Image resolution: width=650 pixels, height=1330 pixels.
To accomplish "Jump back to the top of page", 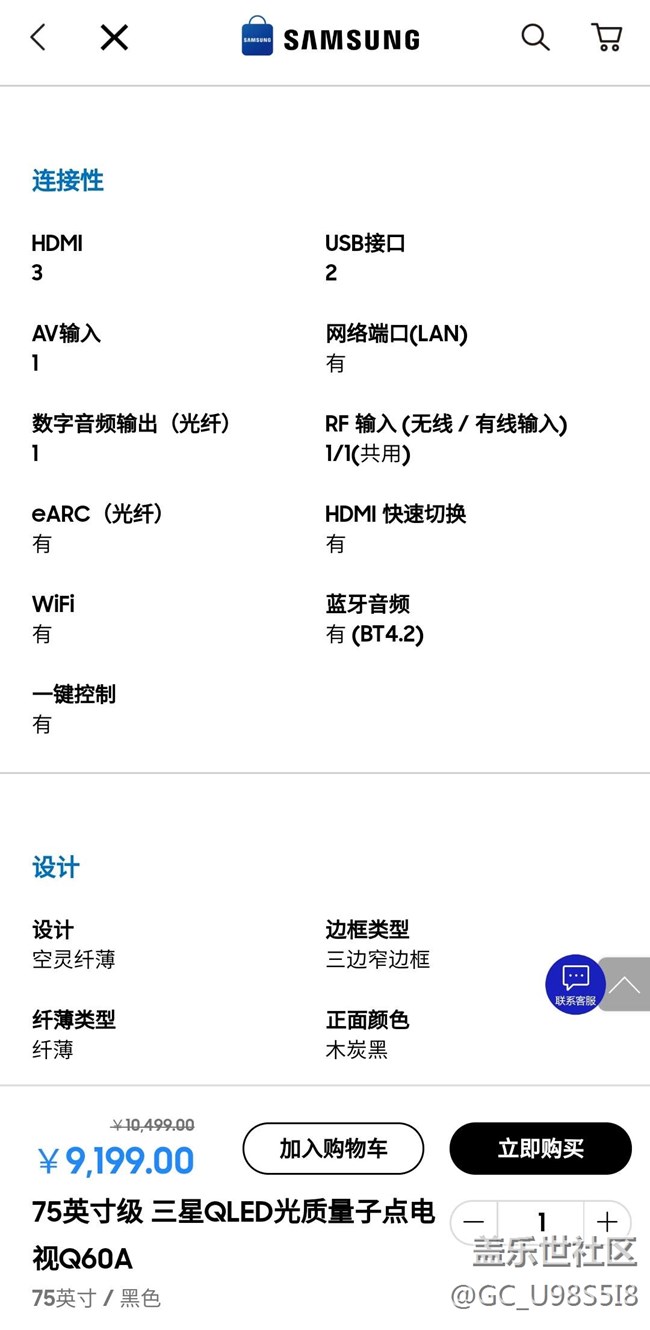I will (x=626, y=984).
